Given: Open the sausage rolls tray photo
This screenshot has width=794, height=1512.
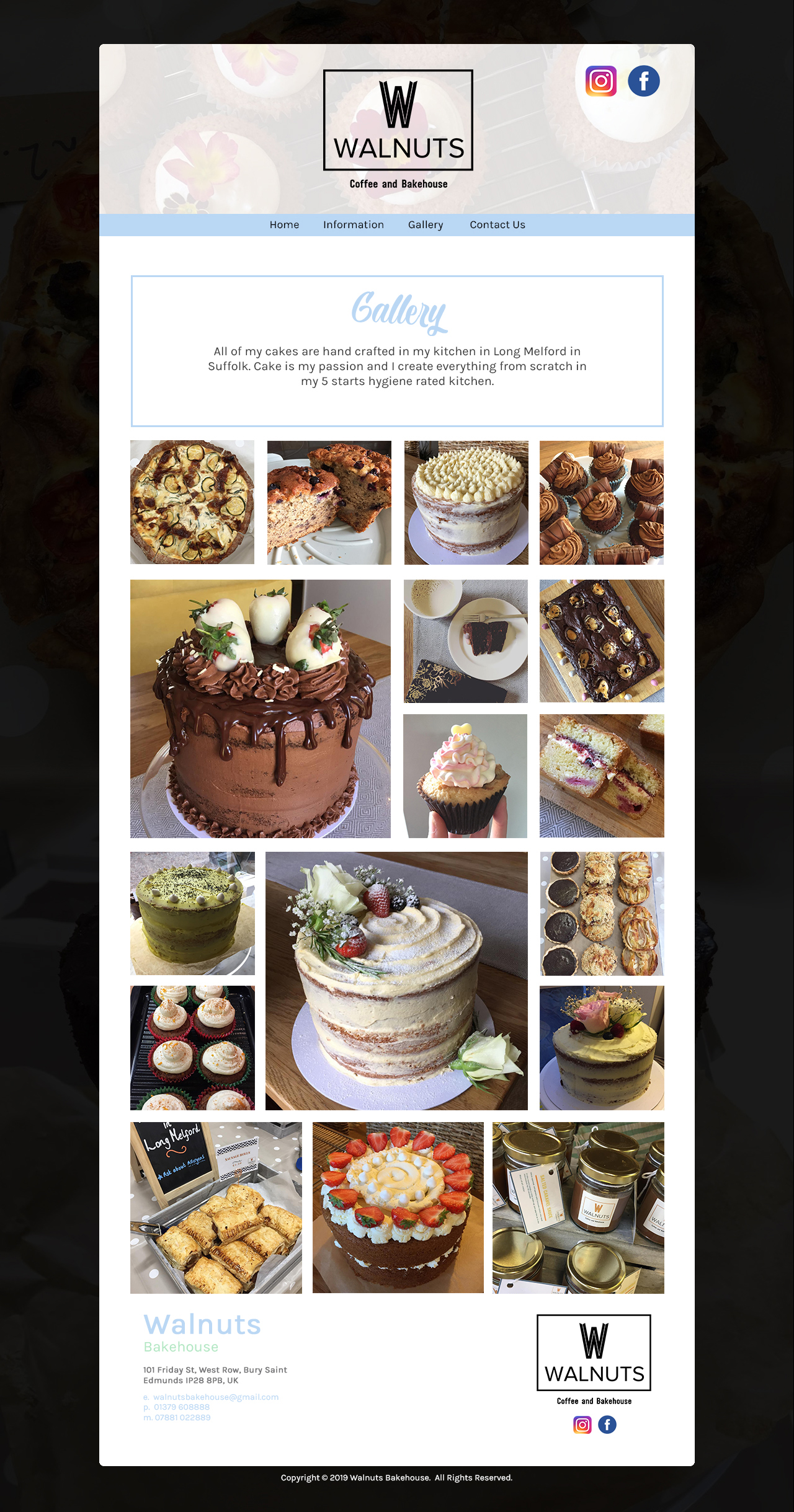Looking at the screenshot, I should (216, 1208).
